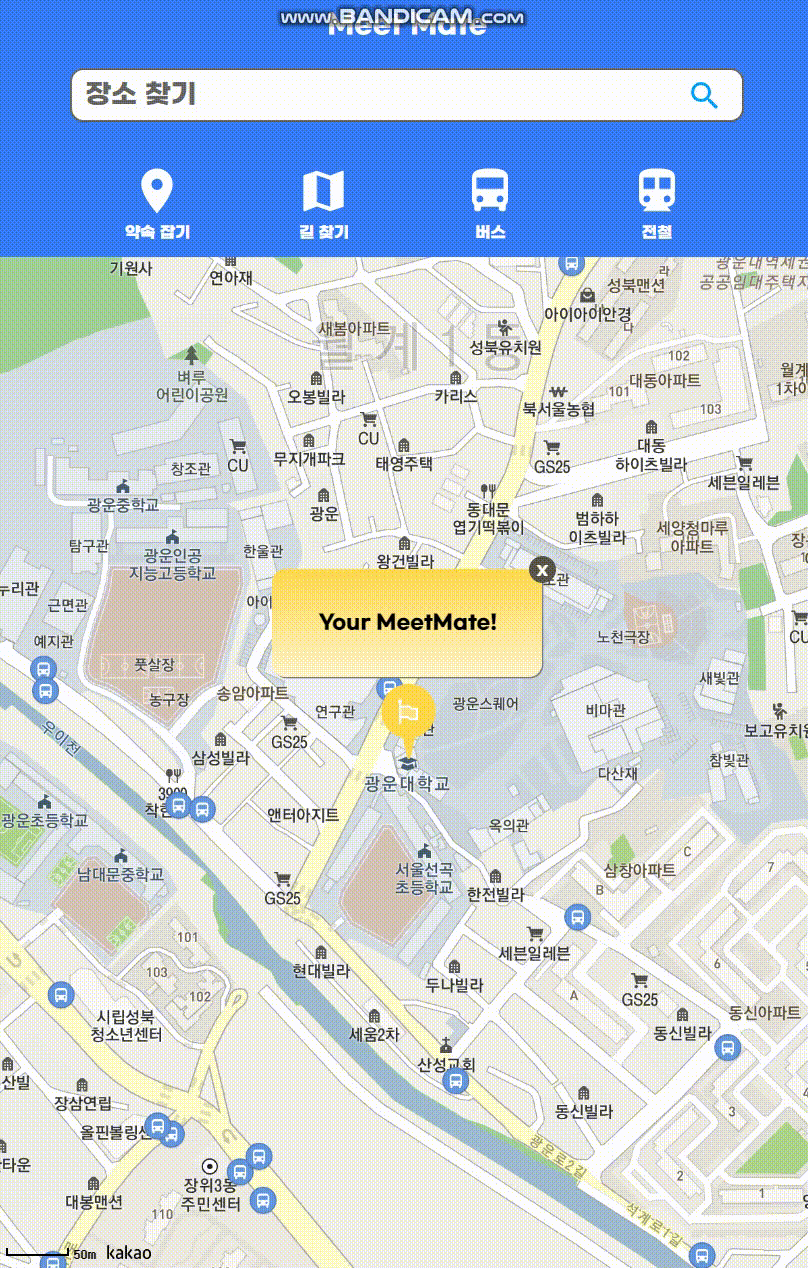Click the Your MeetMate! info card
808x1268 pixels.
[x=410, y=622]
